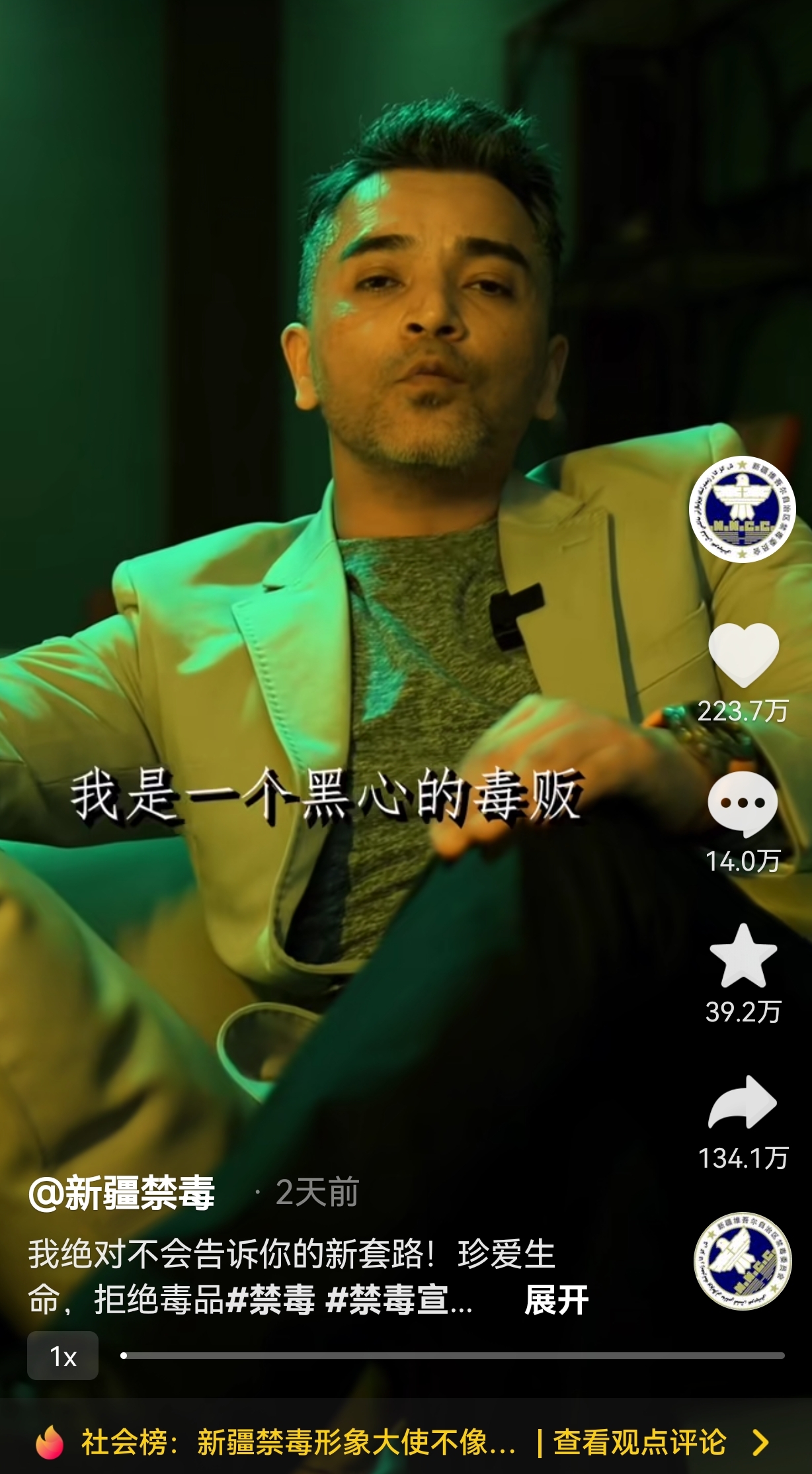The image size is (812, 1474).
Task: Like this video with the heart icon
Action: pos(743,655)
